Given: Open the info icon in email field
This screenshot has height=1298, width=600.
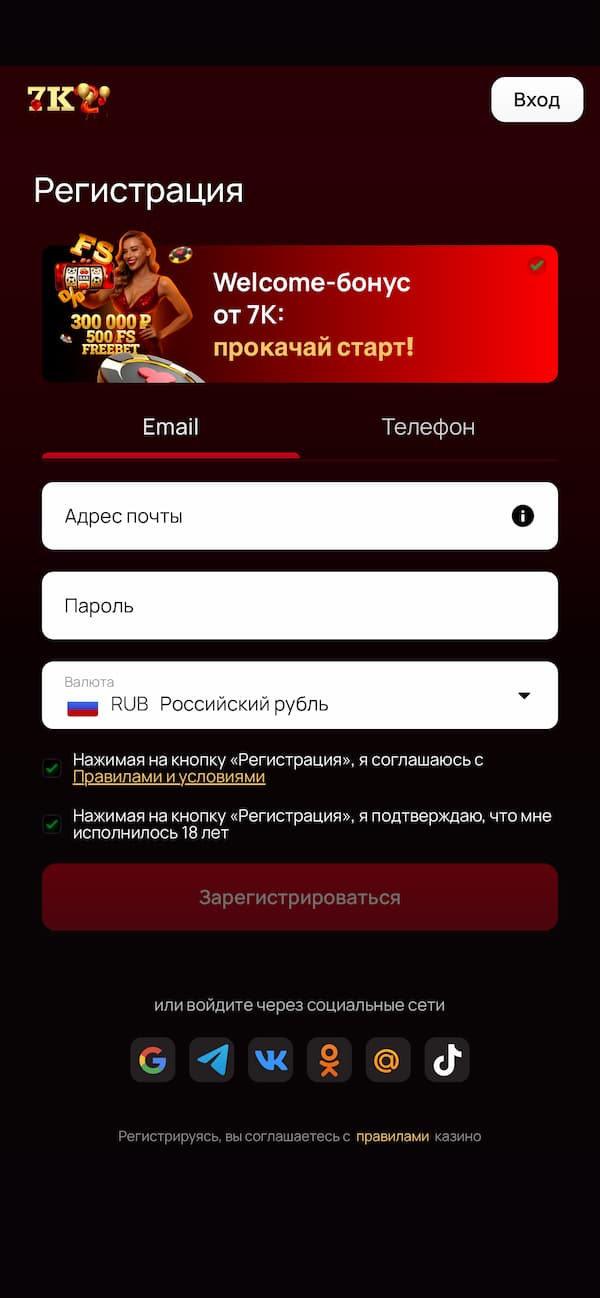Looking at the screenshot, I should 522,516.
